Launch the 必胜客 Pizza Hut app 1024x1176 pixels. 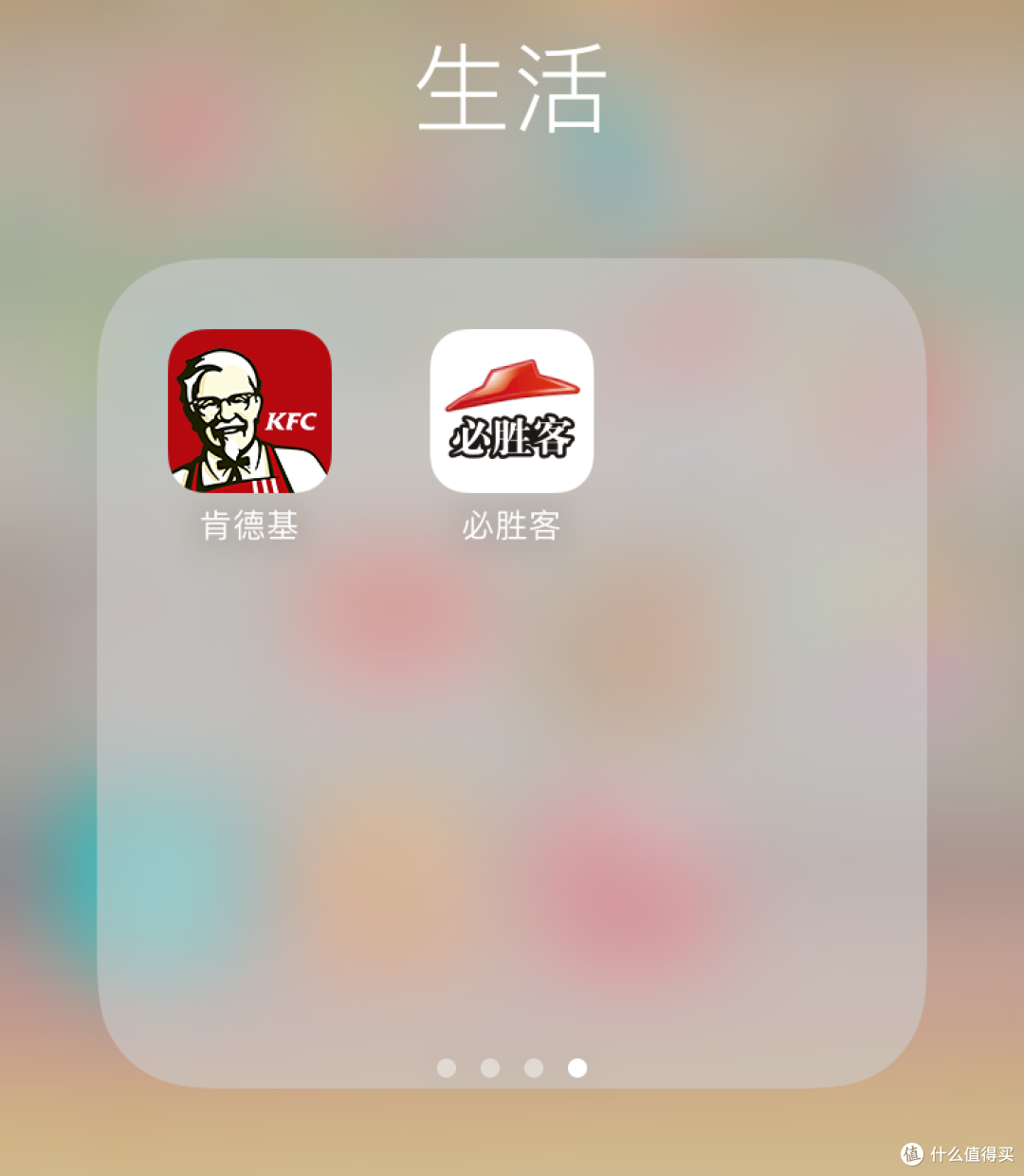(x=512, y=411)
